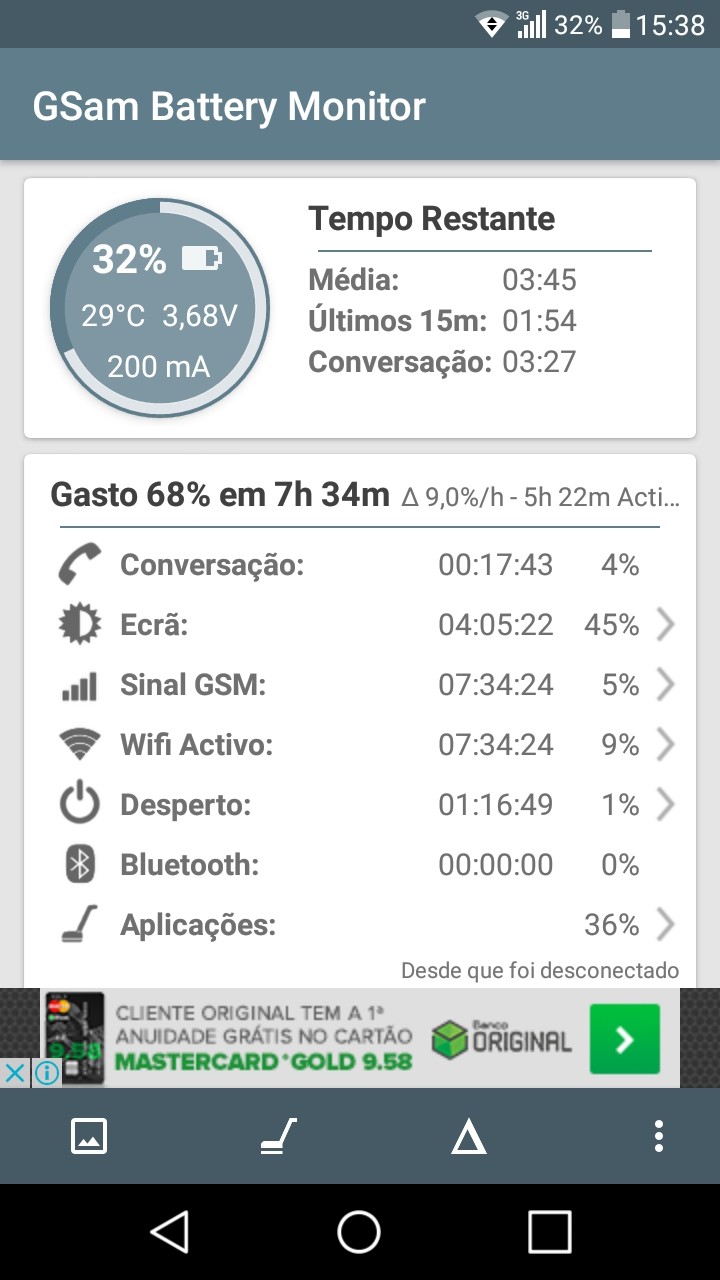
Task: Open the Aplicações battery usage row
Action: [360, 925]
